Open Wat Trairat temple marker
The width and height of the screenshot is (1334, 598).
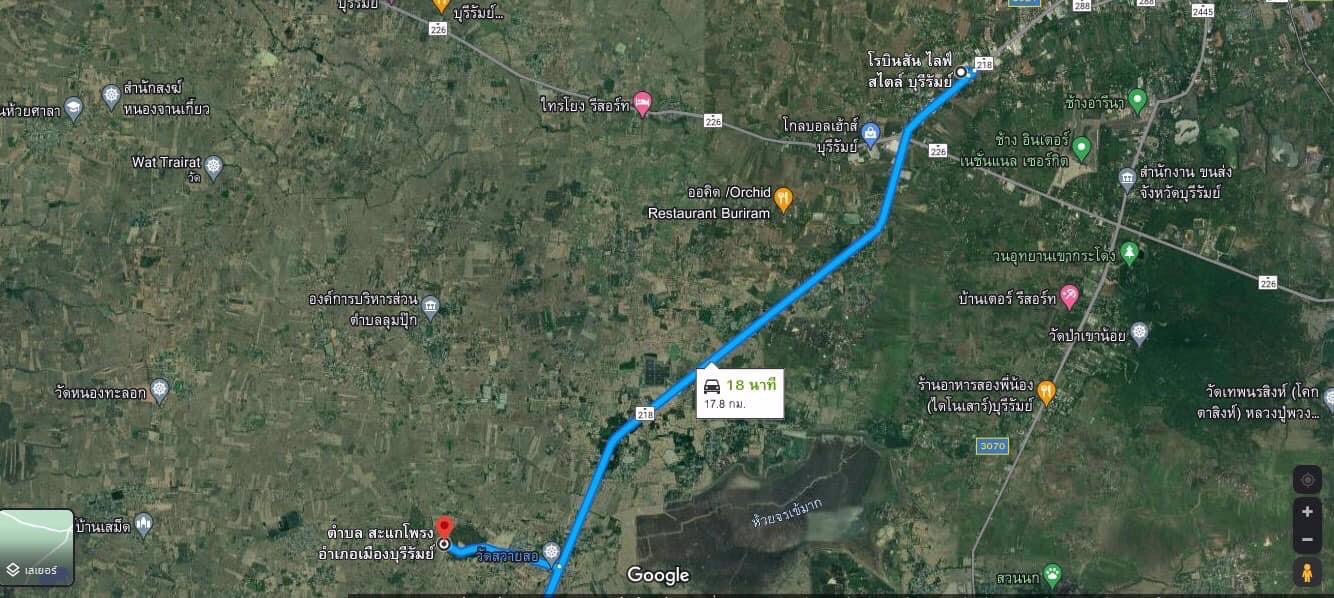pos(213,164)
